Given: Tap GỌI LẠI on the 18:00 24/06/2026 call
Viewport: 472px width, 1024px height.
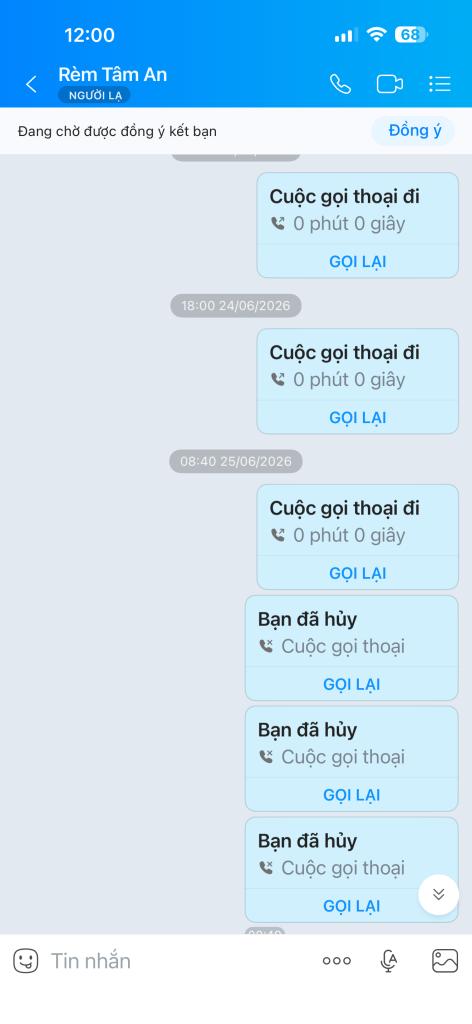Looking at the screenshot, I should coord(357,418).
